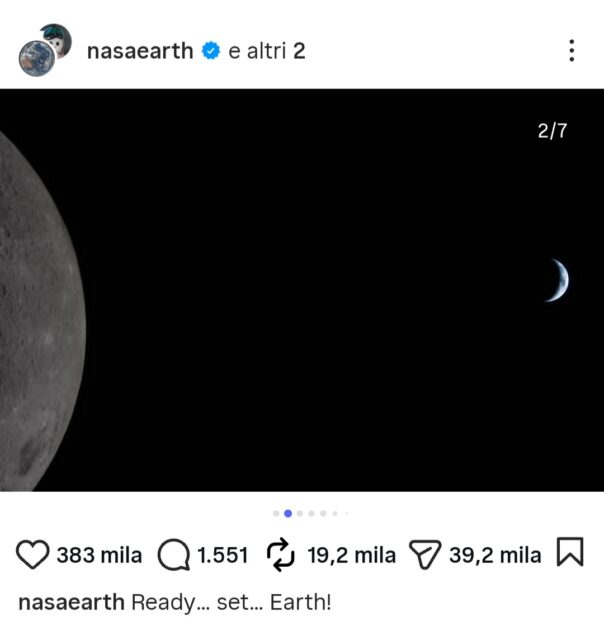Like the nasaearth post
604x625 pixels.
pos(34,554)
